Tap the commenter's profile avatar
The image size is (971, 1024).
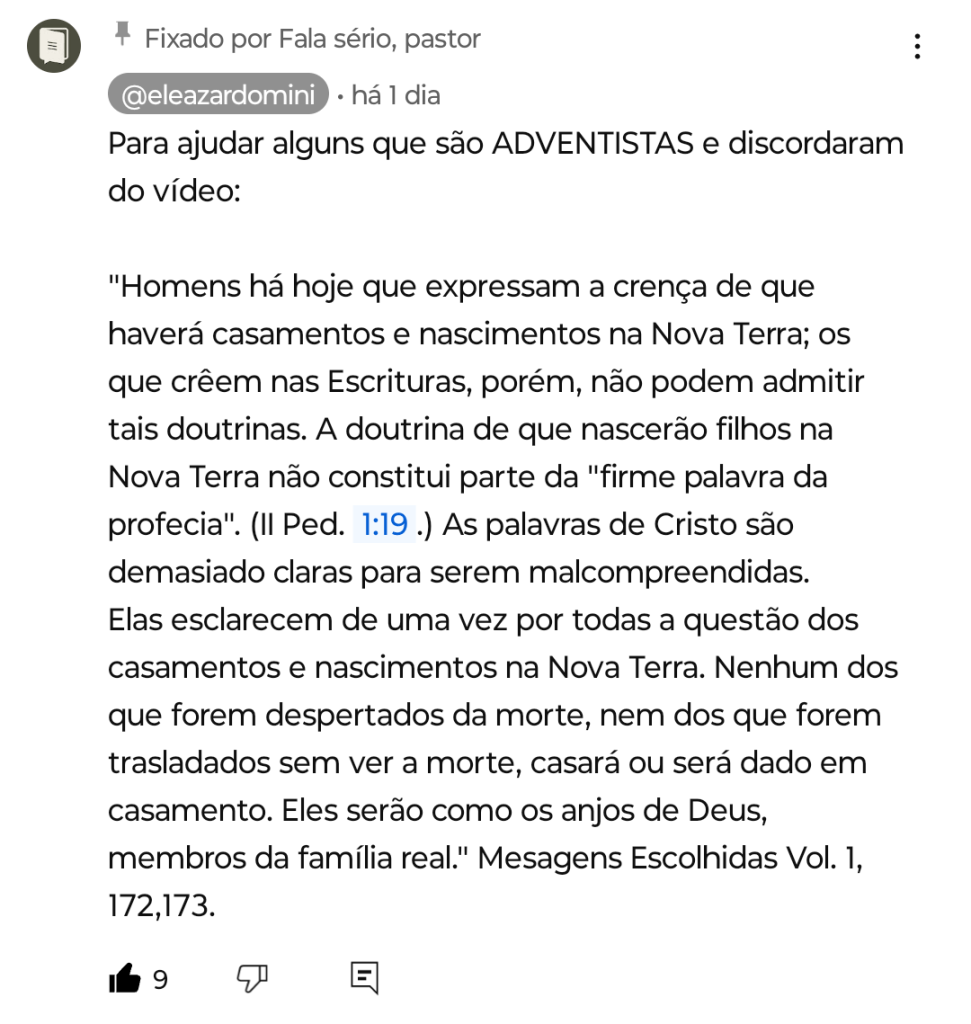(x=53, y=46)
